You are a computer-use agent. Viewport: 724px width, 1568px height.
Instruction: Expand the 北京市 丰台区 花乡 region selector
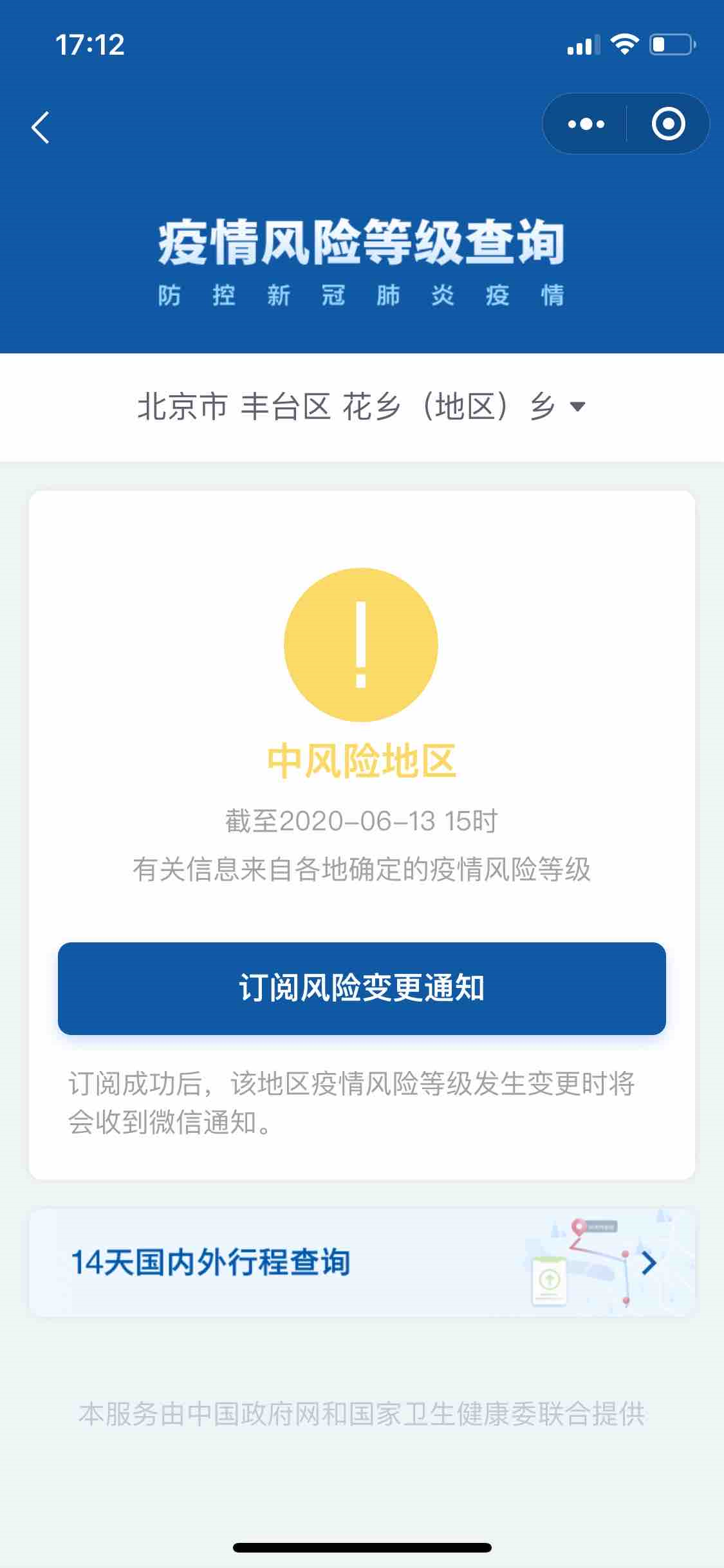pos(362,407)
